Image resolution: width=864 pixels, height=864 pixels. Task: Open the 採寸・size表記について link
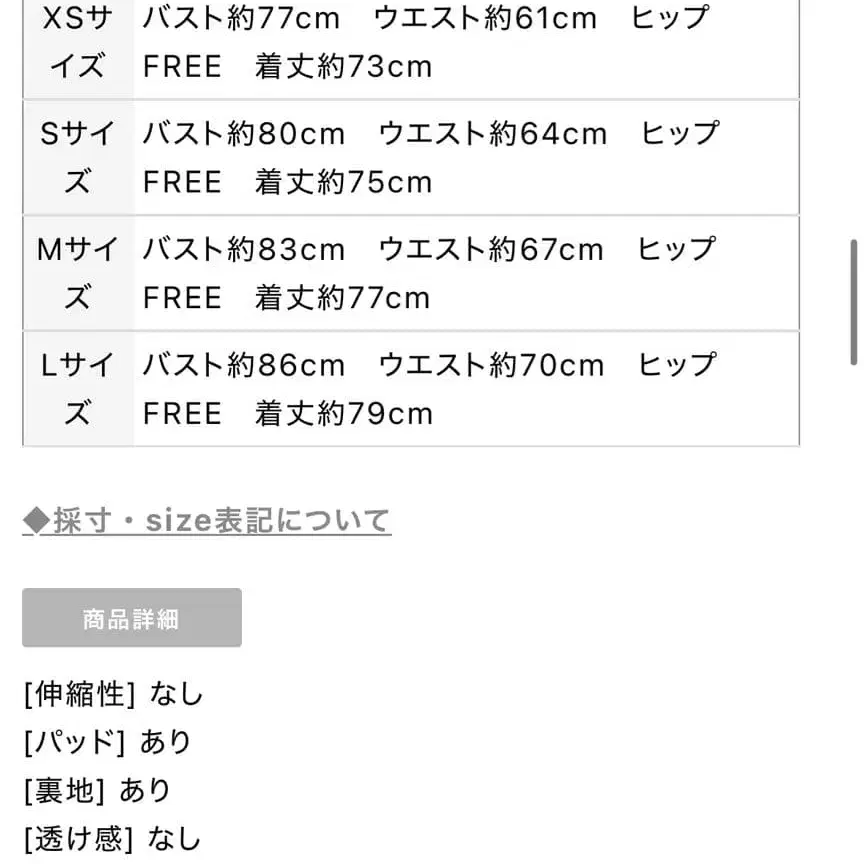coord(207,520)
